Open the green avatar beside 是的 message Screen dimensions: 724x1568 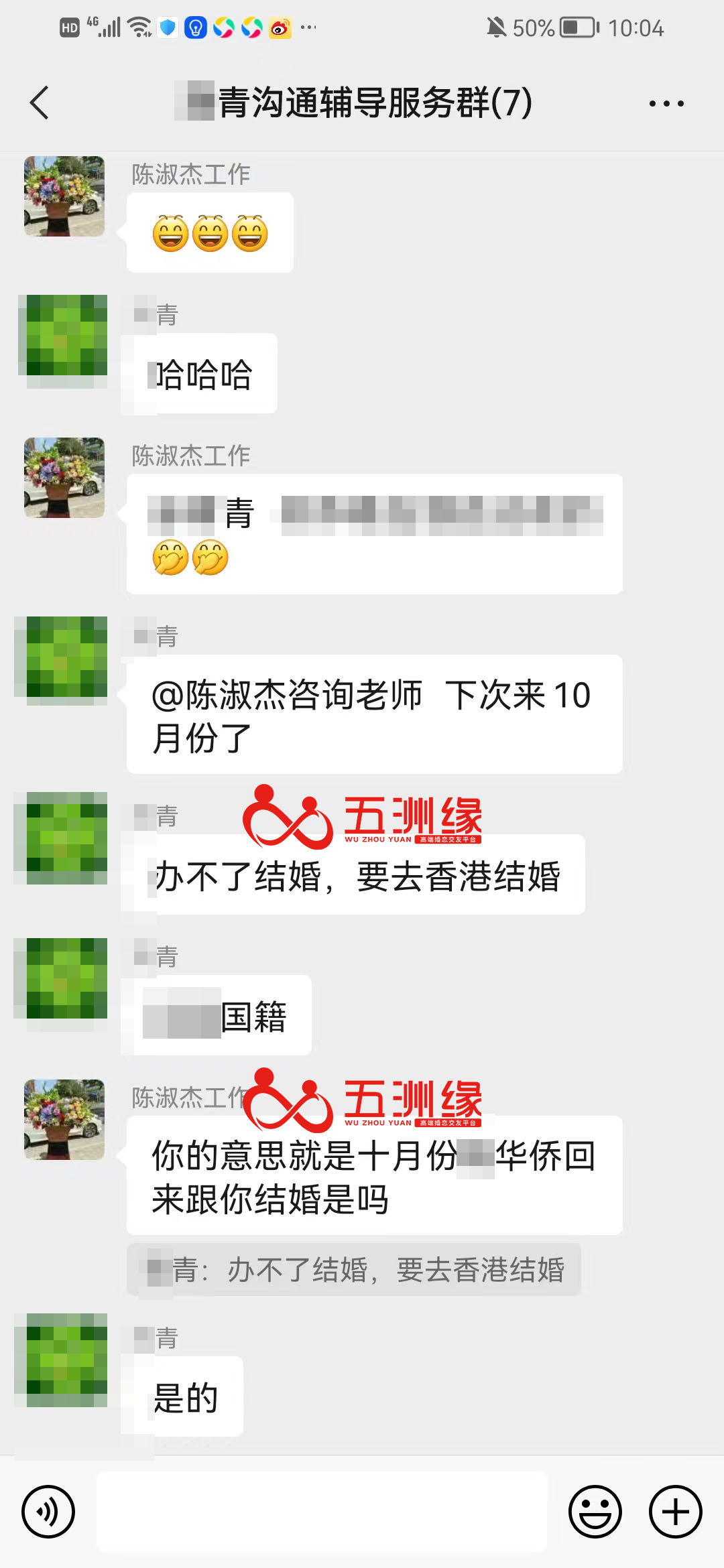pyautogui.click(x=66, y=1360)
